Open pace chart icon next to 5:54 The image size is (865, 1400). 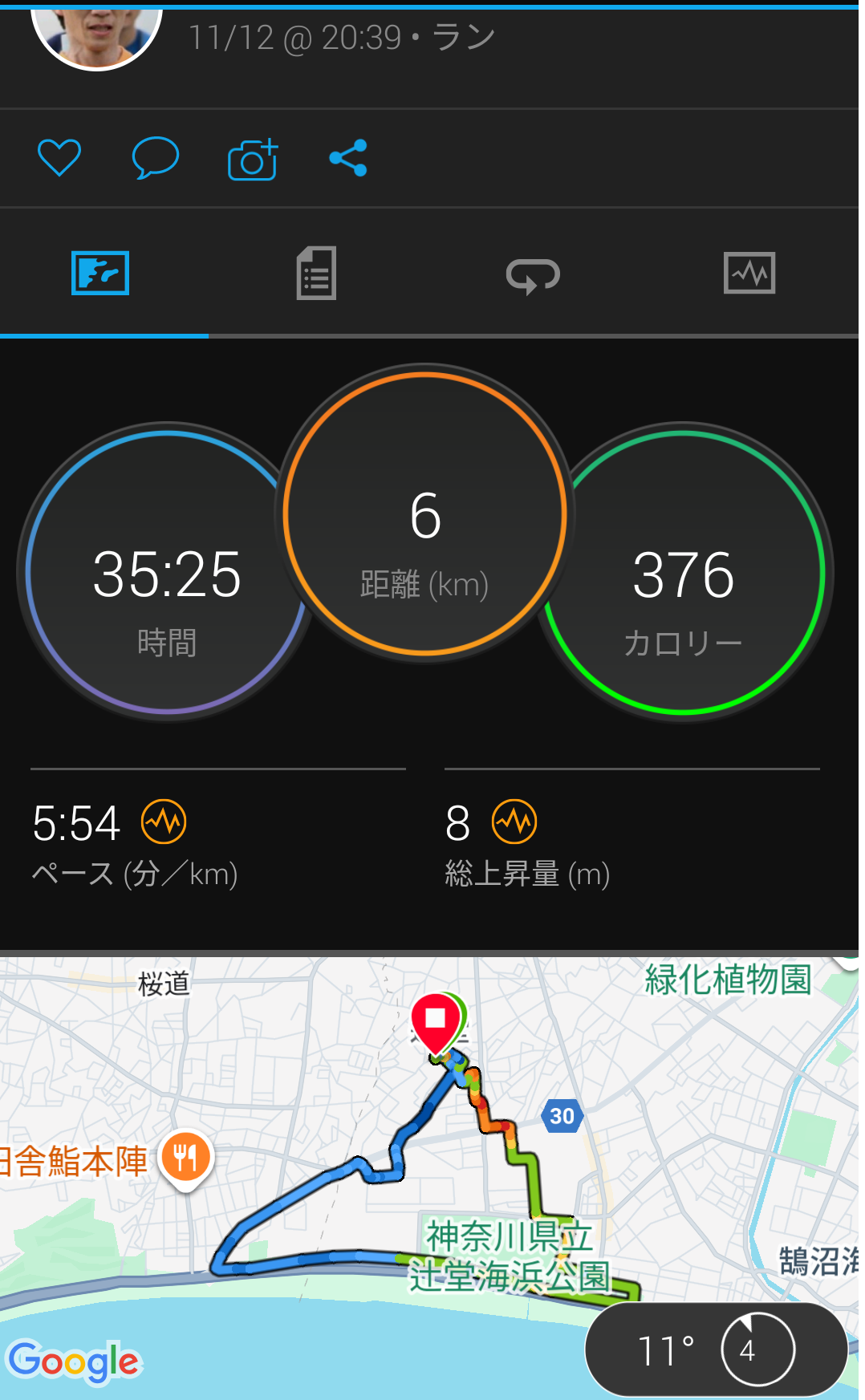point(164,822)
